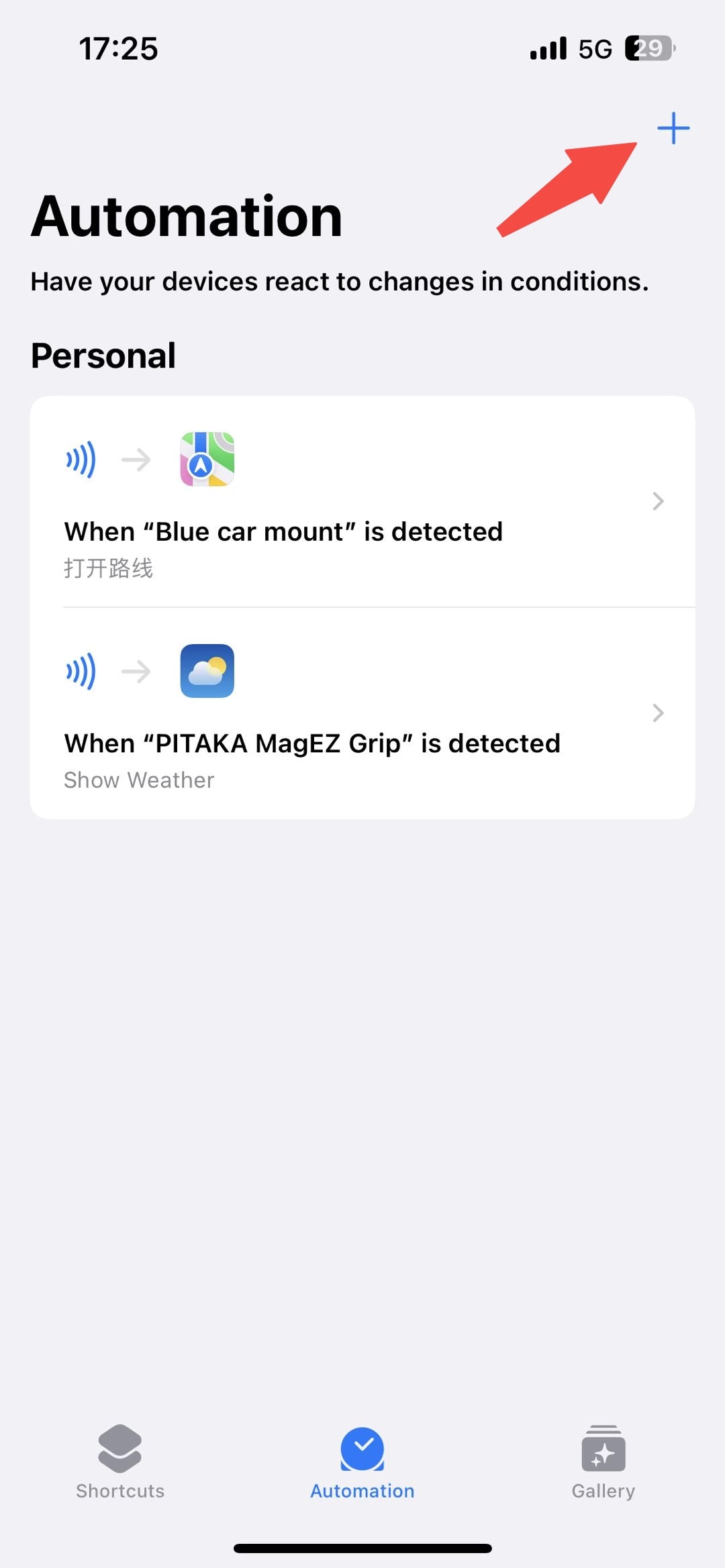This screenshot has height=1568, width=725.
Task: Tap the Apple Maps icon in the first automation
Action: tap(207, 460)
